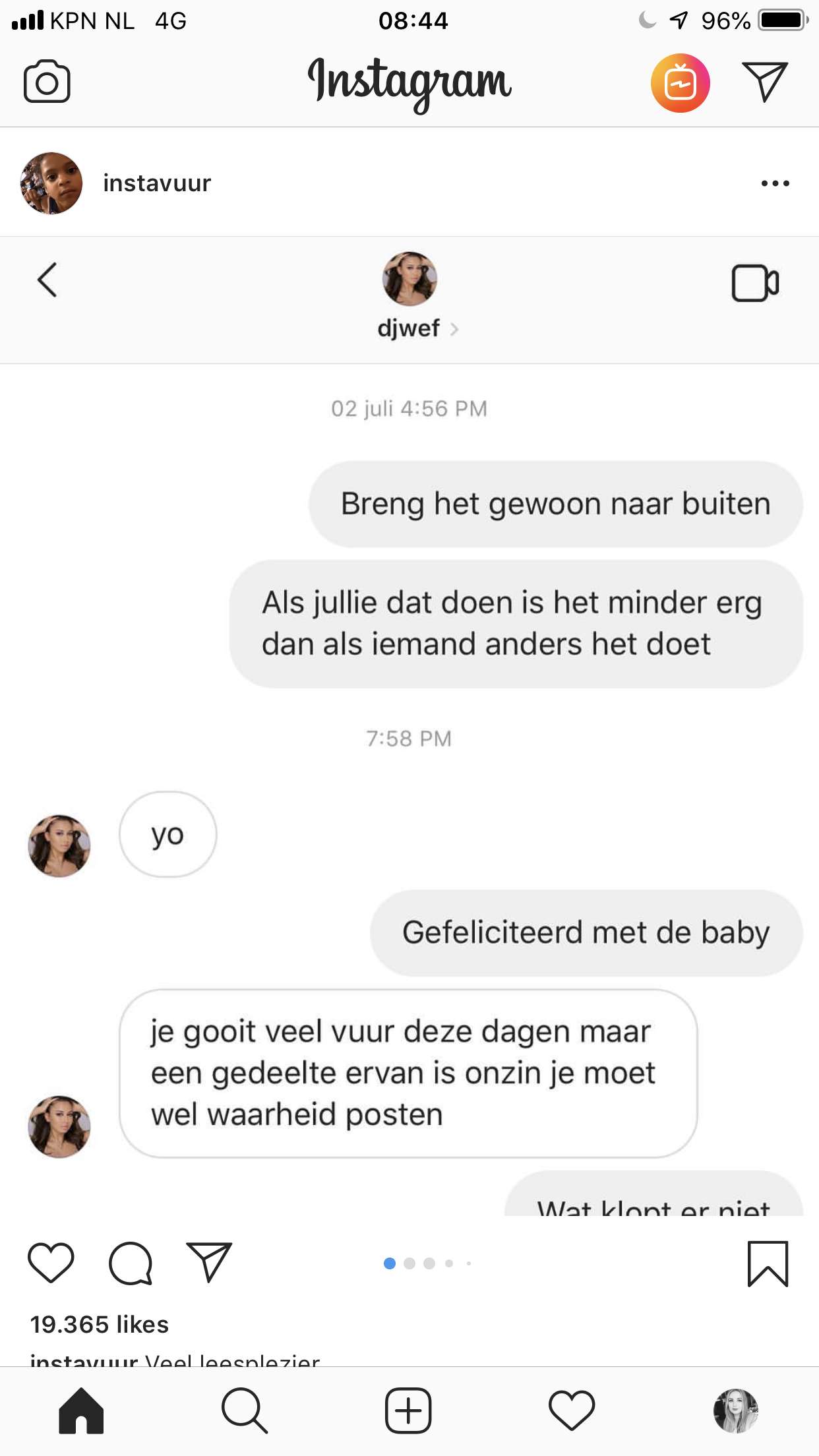Image resolution: width=819 pixels, height=1456 pixels.
Task: View the 19.365 likes list
Action: click(x=100, y=1324)
